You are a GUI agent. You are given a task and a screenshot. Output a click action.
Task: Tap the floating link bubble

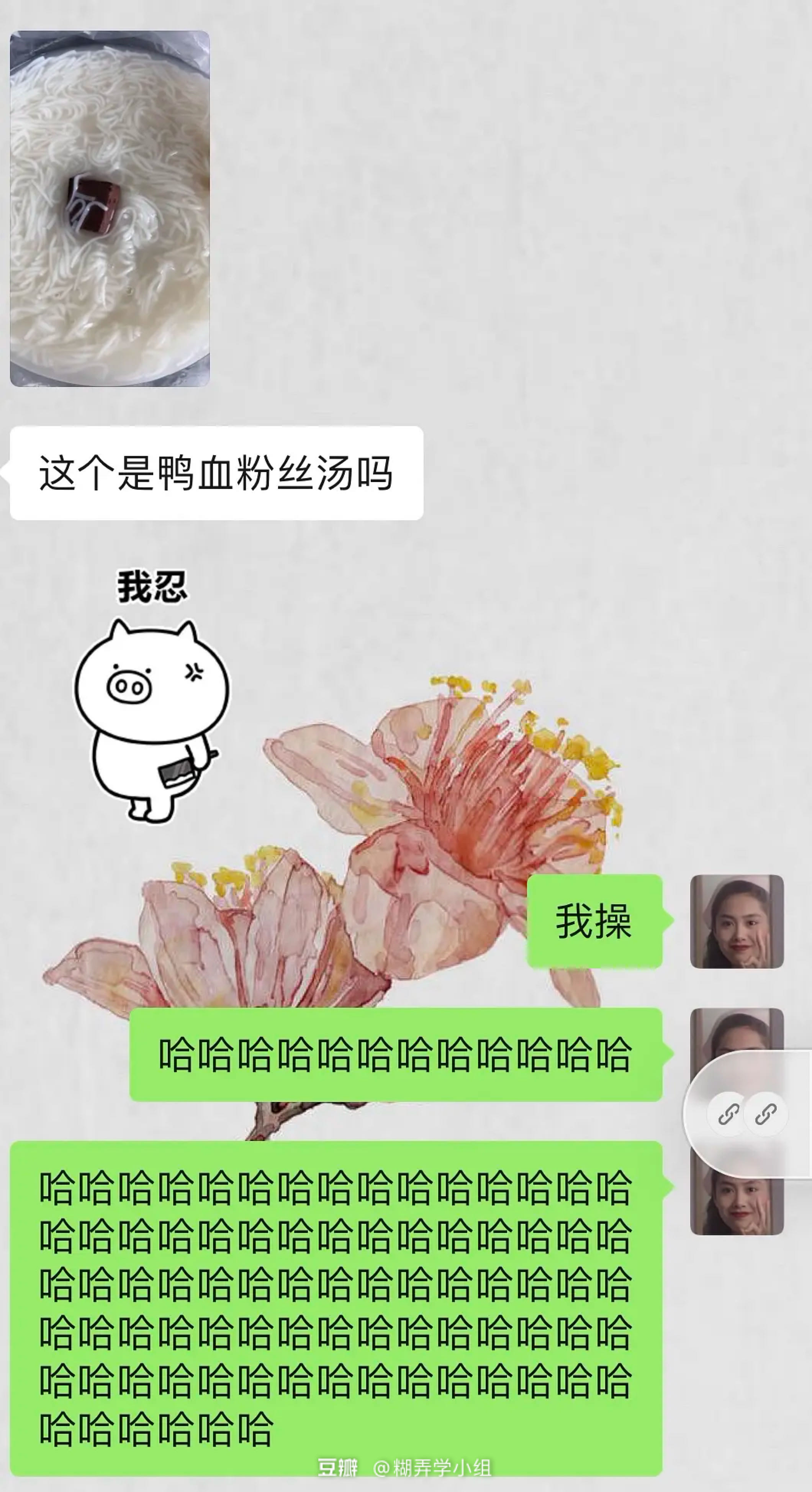(x=748, y=1114)
